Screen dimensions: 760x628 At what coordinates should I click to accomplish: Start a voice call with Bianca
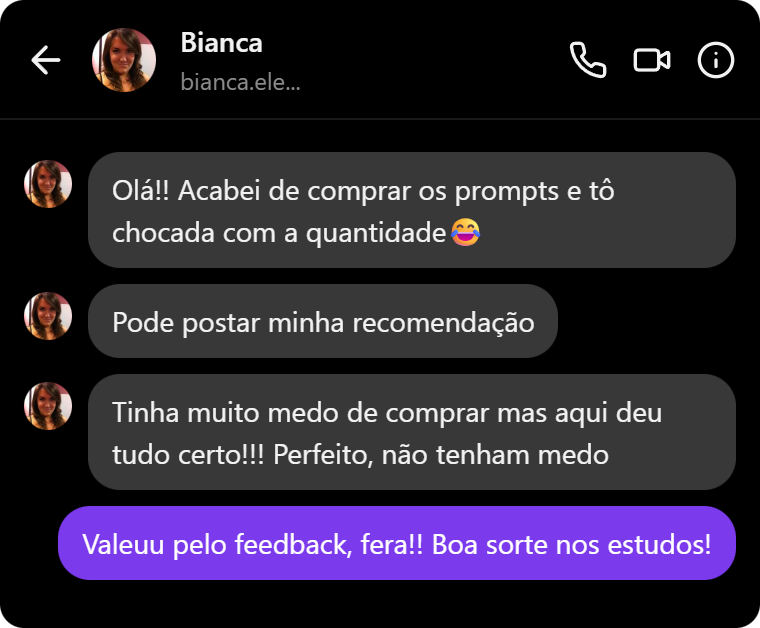point(588,61)
